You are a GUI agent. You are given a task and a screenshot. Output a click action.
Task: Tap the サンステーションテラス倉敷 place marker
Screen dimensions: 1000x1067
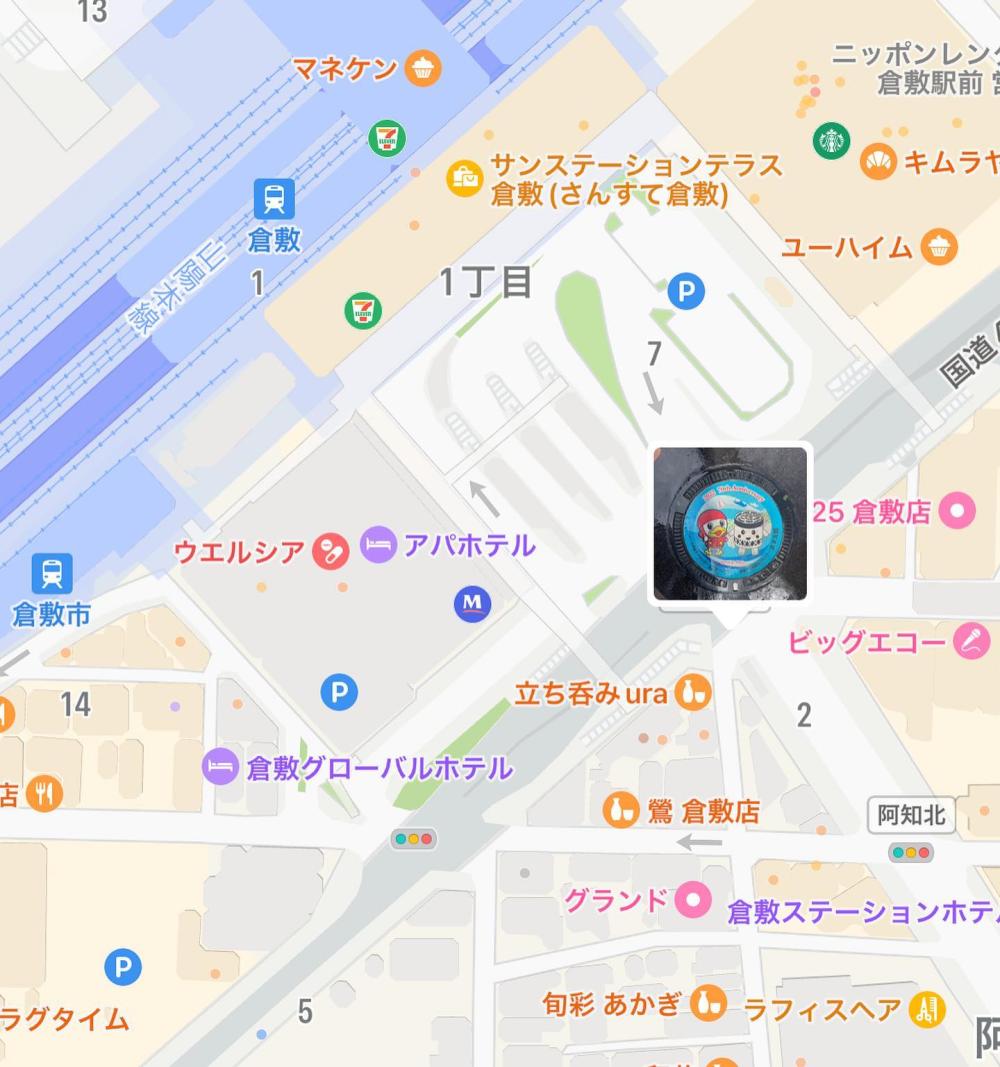click(x=464, y=178)
